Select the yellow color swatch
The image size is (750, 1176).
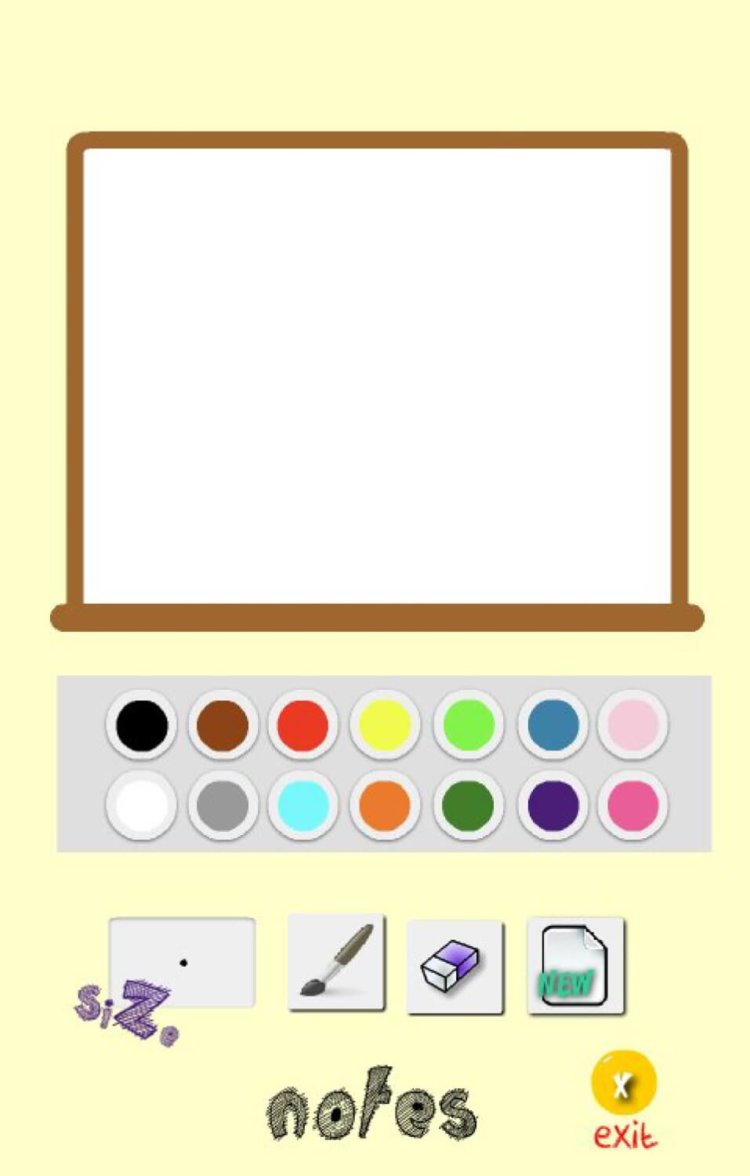click(385, 725)
